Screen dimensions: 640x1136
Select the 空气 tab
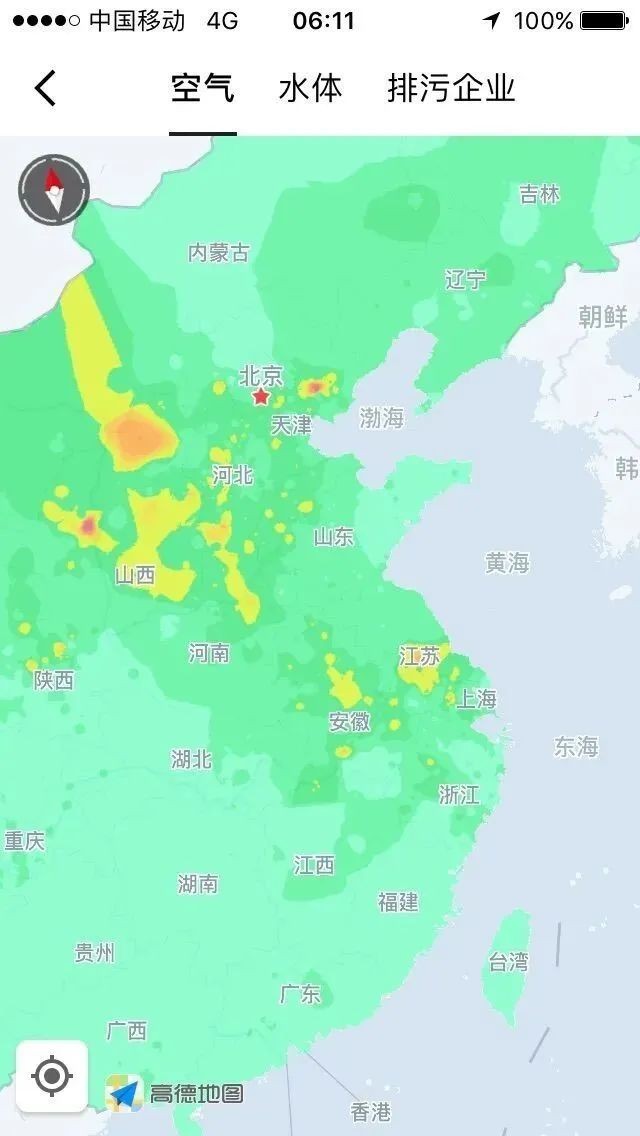click(203, 88)
